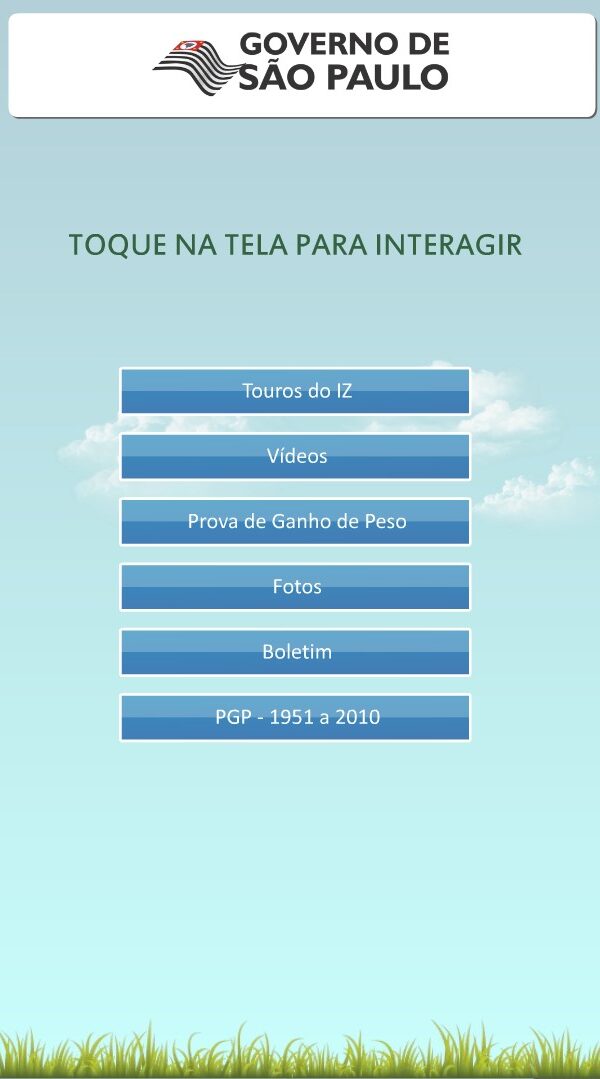Screen dimensions: 600x1079
Task: Go to Vídeos
Action: tap(295, 456)
